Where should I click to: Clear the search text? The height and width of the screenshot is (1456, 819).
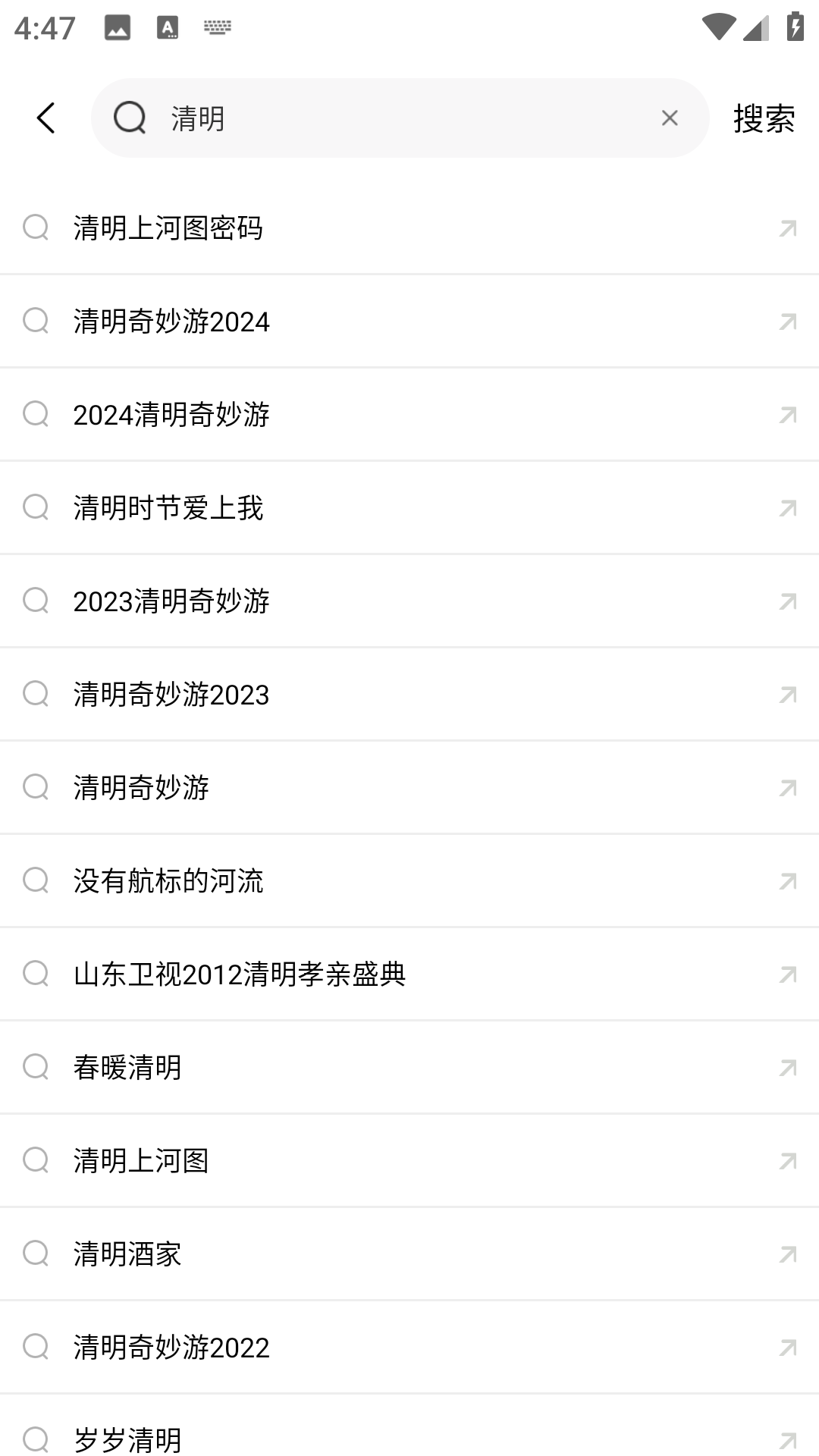669,118
